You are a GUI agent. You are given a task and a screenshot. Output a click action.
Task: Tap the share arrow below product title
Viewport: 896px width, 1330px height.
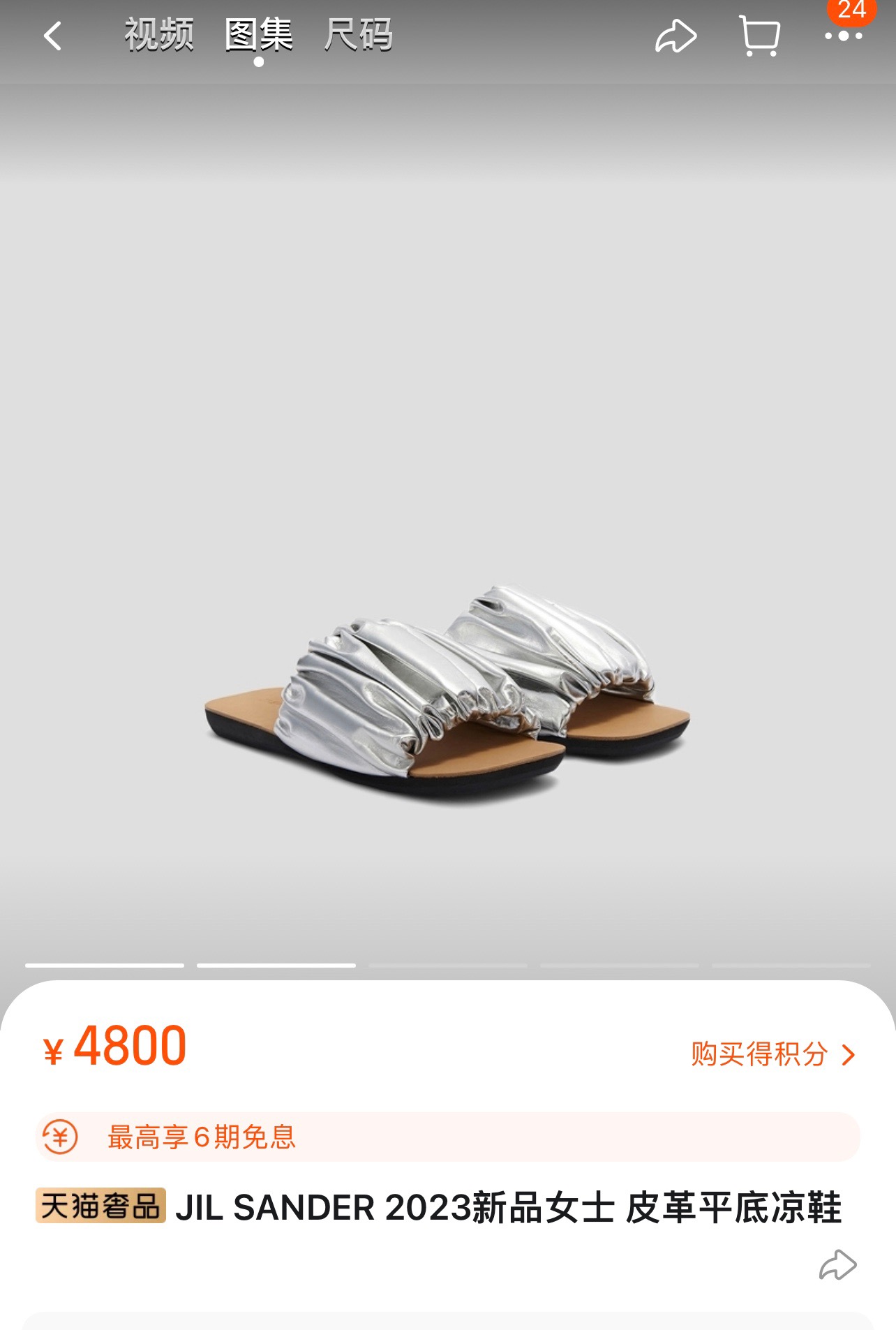point(837,1264)
